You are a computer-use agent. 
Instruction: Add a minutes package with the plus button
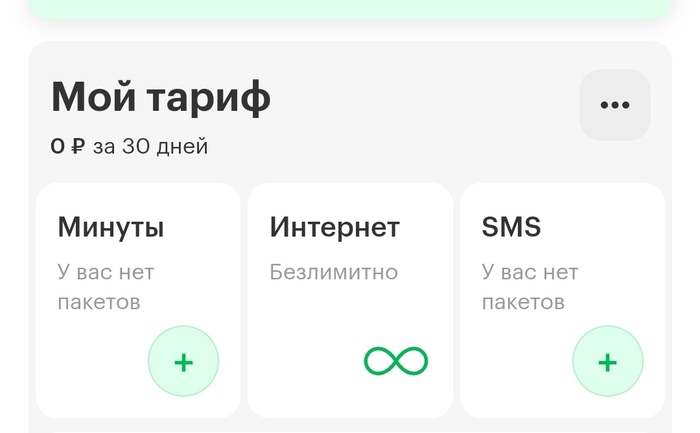coord(183,361)
